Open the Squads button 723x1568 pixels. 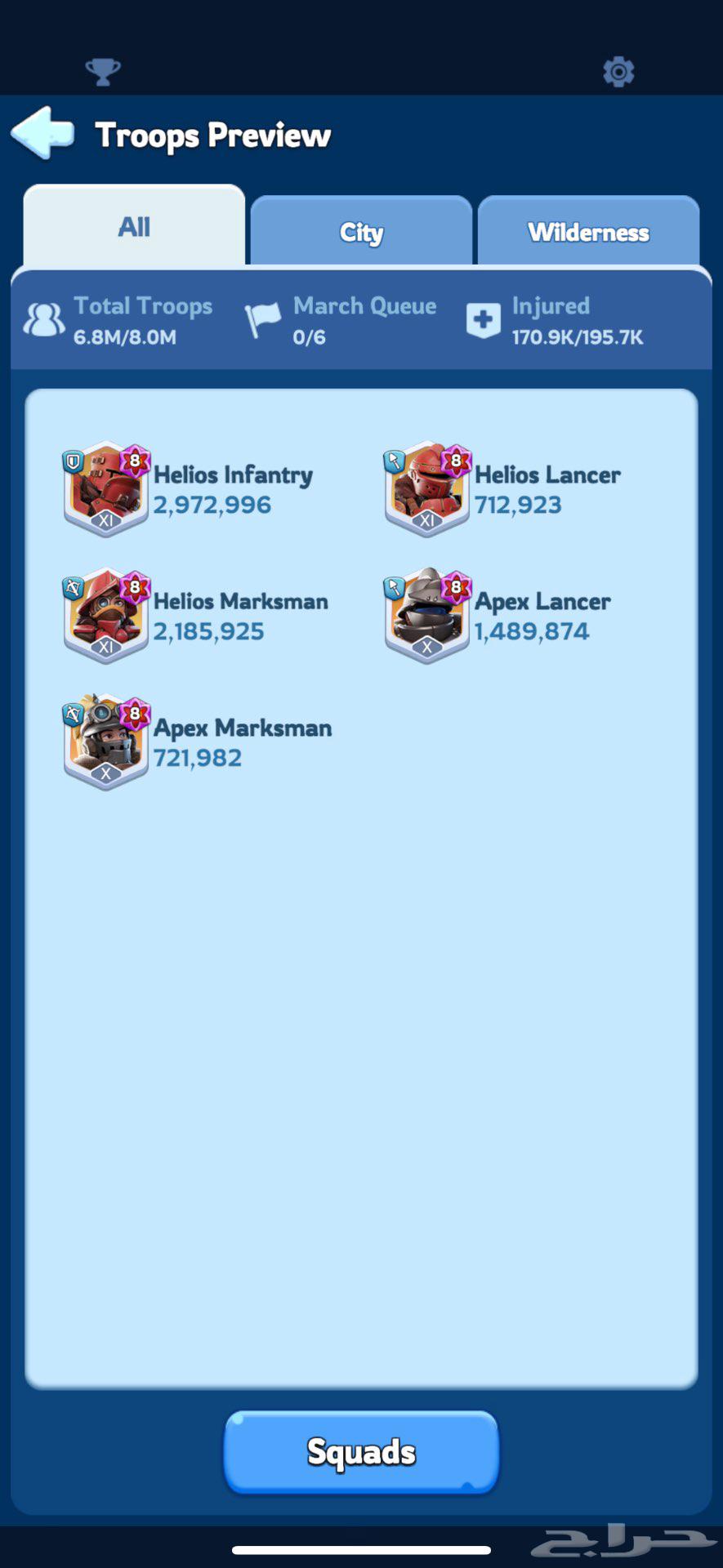click(361, 1452)
